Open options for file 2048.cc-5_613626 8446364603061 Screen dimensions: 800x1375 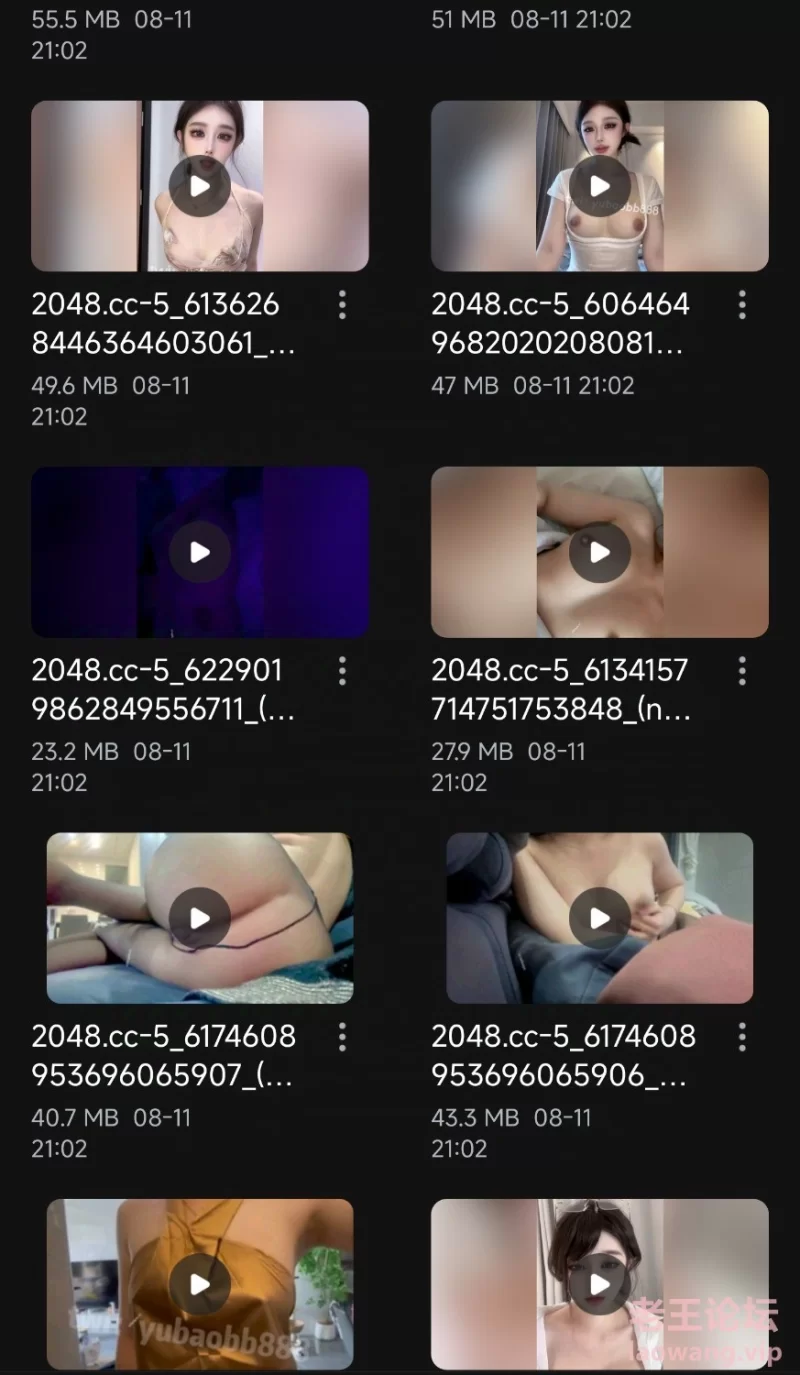tap(342, 305)
